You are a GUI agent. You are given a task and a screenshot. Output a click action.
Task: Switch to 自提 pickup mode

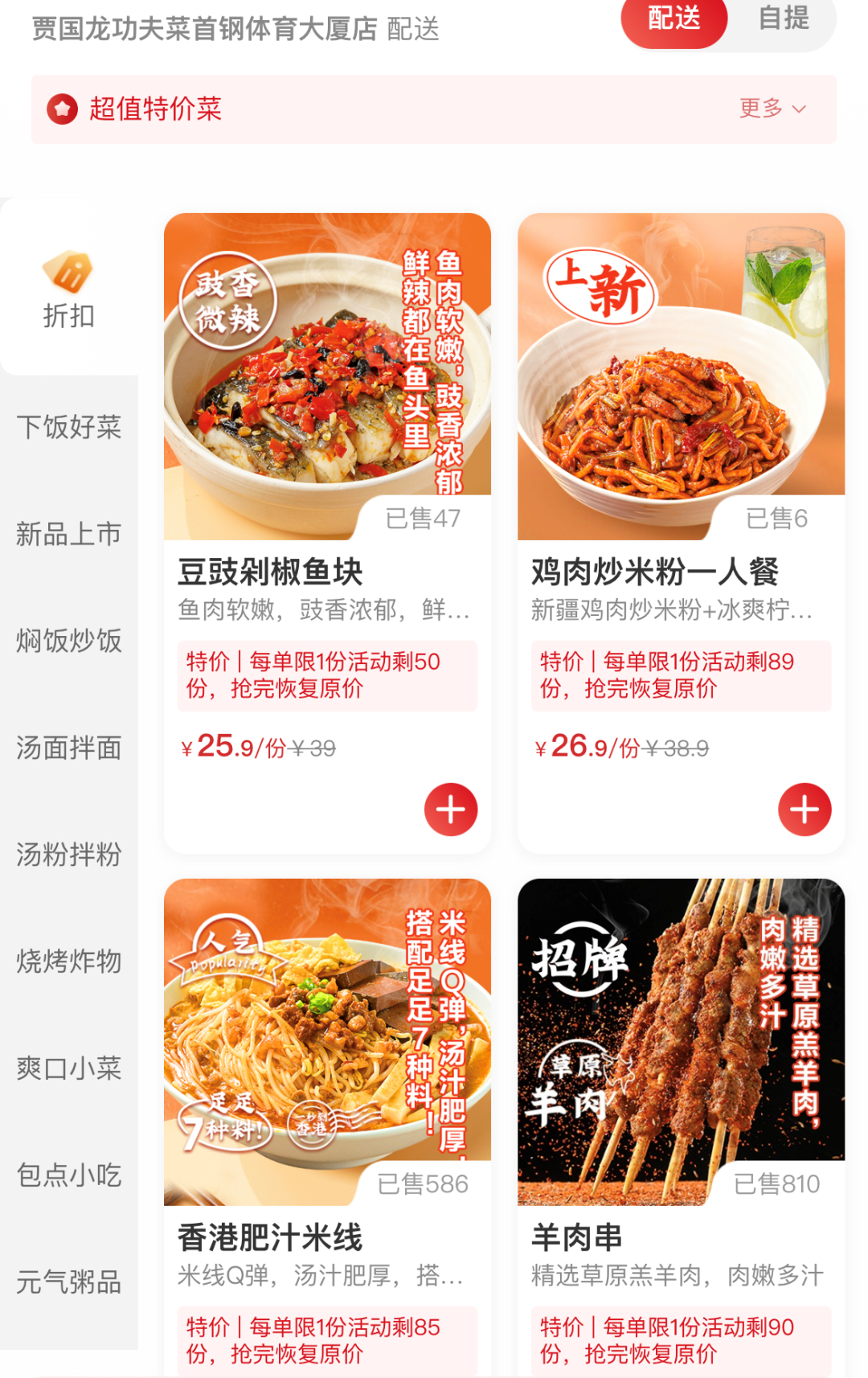pyautogui.click(x=784, y=19)
